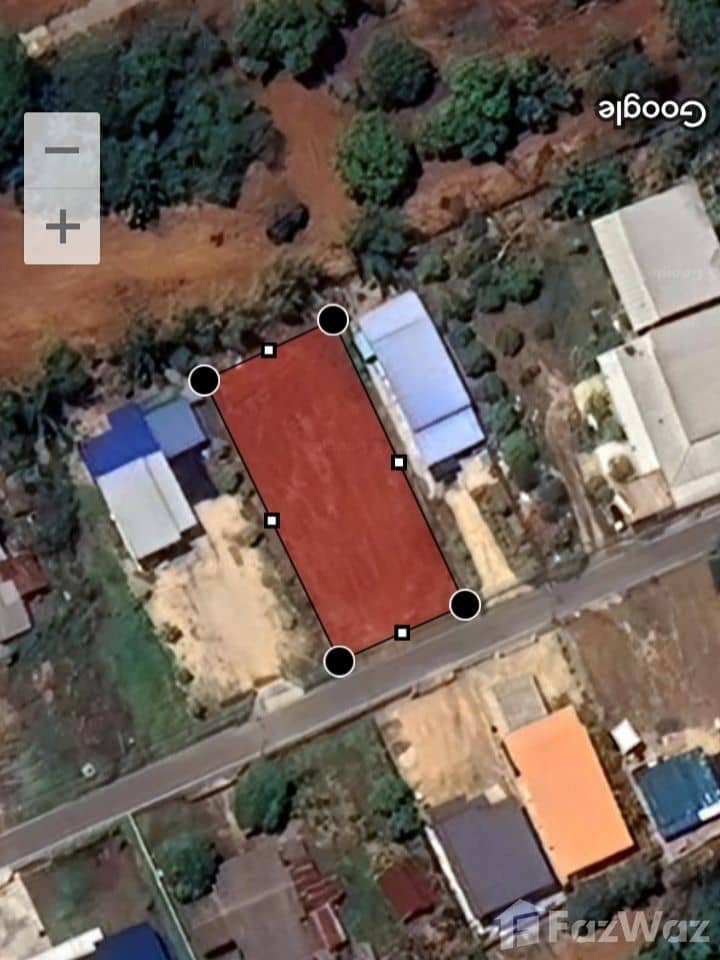Image resolution: width=720 pixels, height=960 pixels.
Task: Click the square handle on the plot's left edge
Action: click(x=270, y=520)
